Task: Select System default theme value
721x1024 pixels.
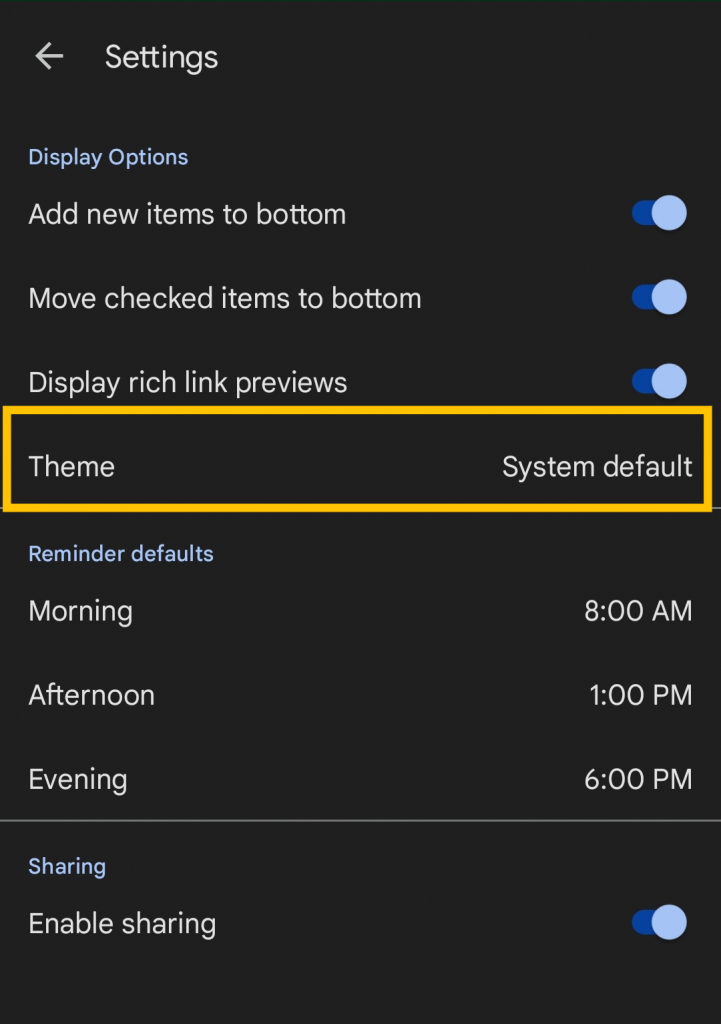Action: point(597,466)
